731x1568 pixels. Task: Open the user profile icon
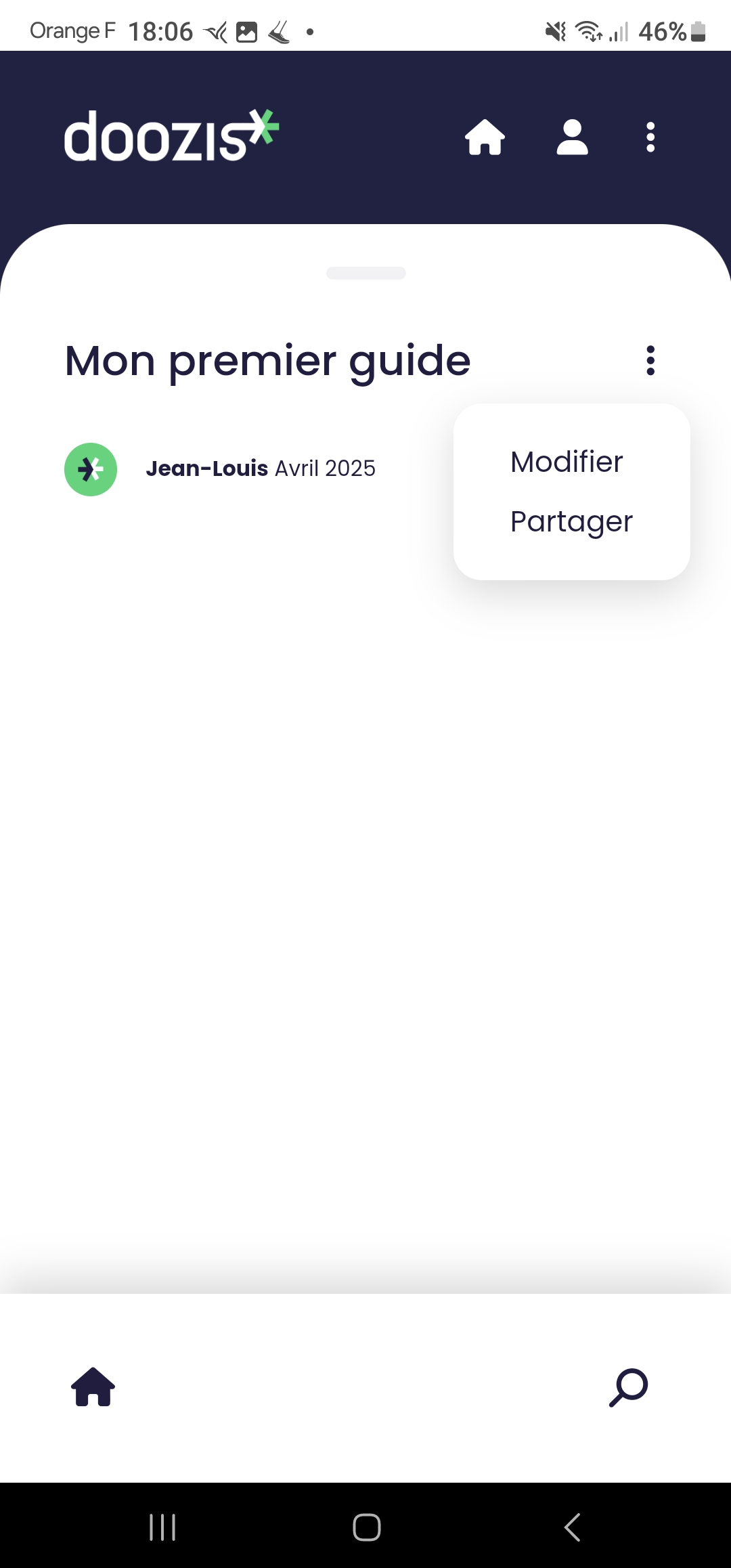tap(572, 137)
